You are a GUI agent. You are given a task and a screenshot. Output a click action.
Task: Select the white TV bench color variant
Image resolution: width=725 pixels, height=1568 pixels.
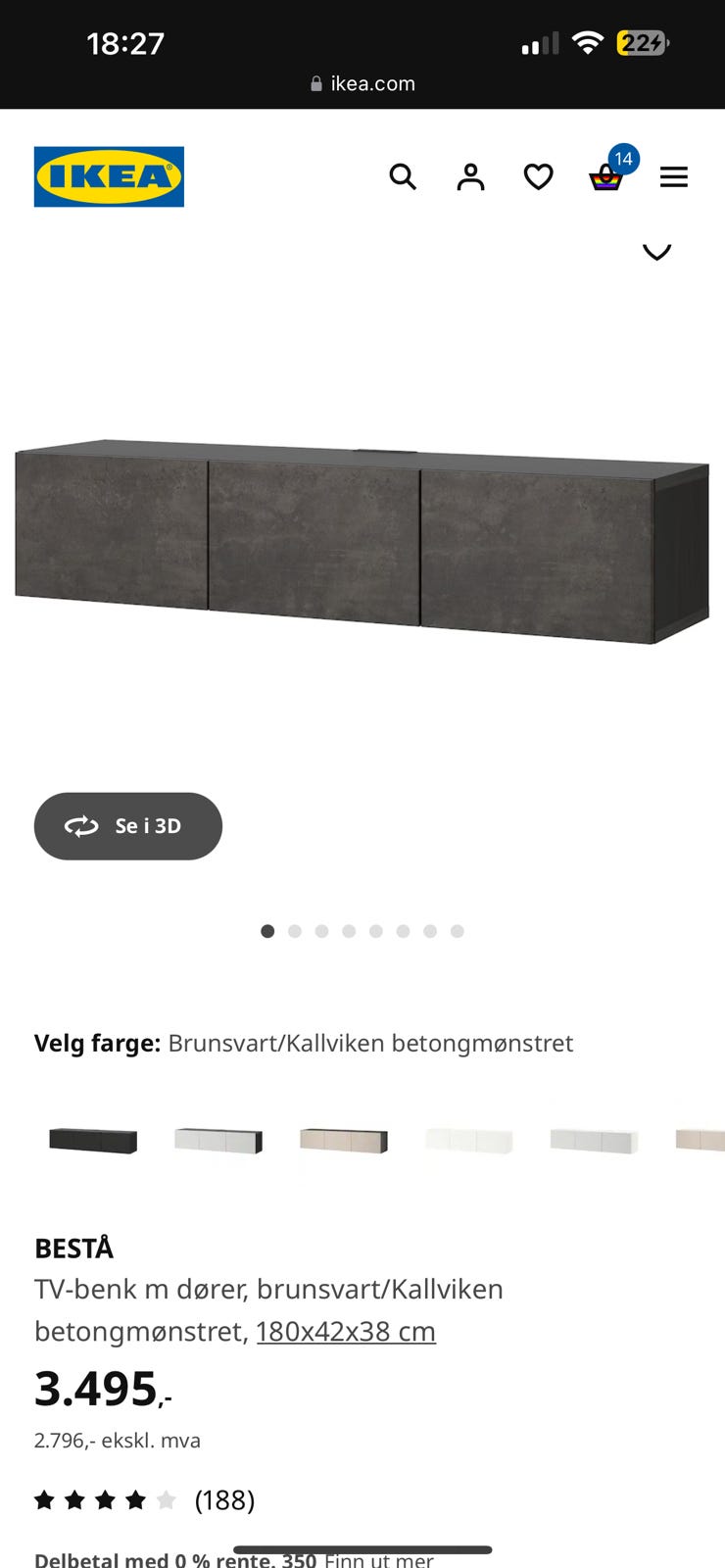pos(468,1140)
